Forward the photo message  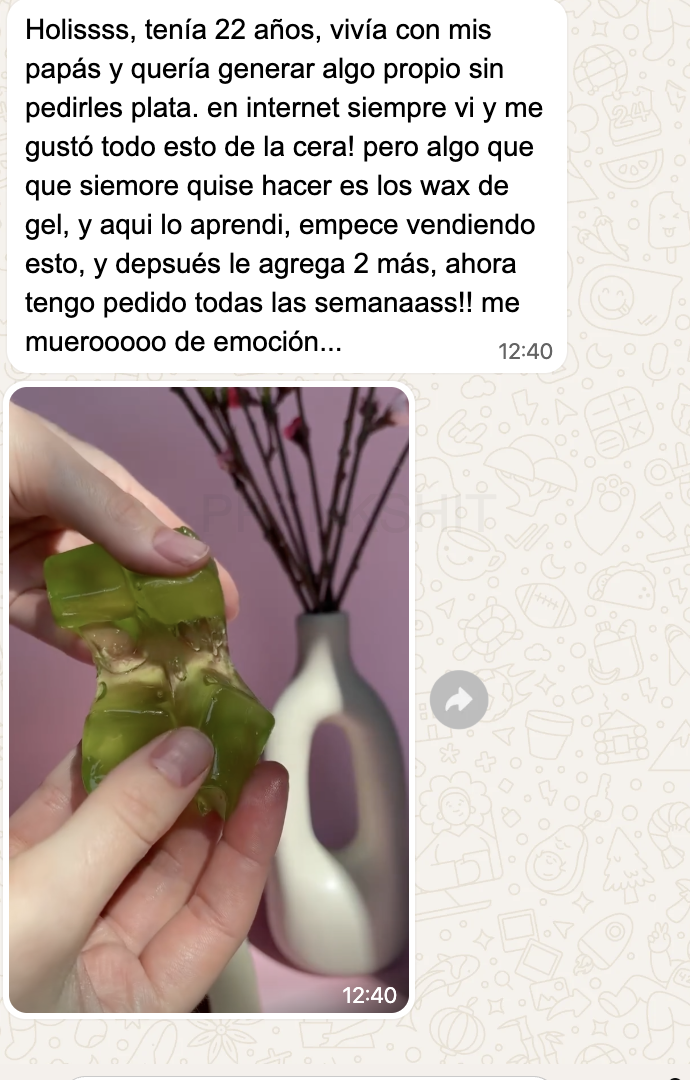click(x=459, y=700)
